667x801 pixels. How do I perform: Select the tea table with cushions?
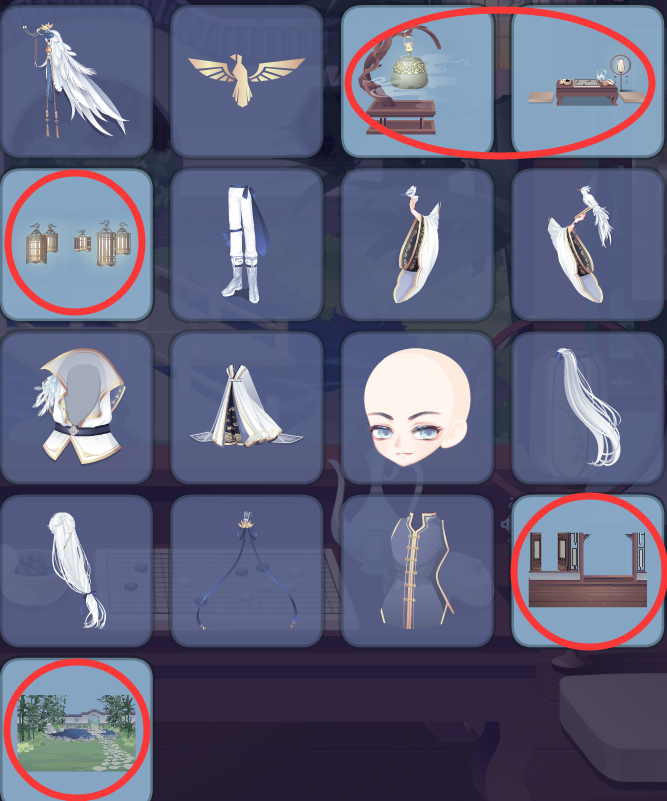click(588, 81)
